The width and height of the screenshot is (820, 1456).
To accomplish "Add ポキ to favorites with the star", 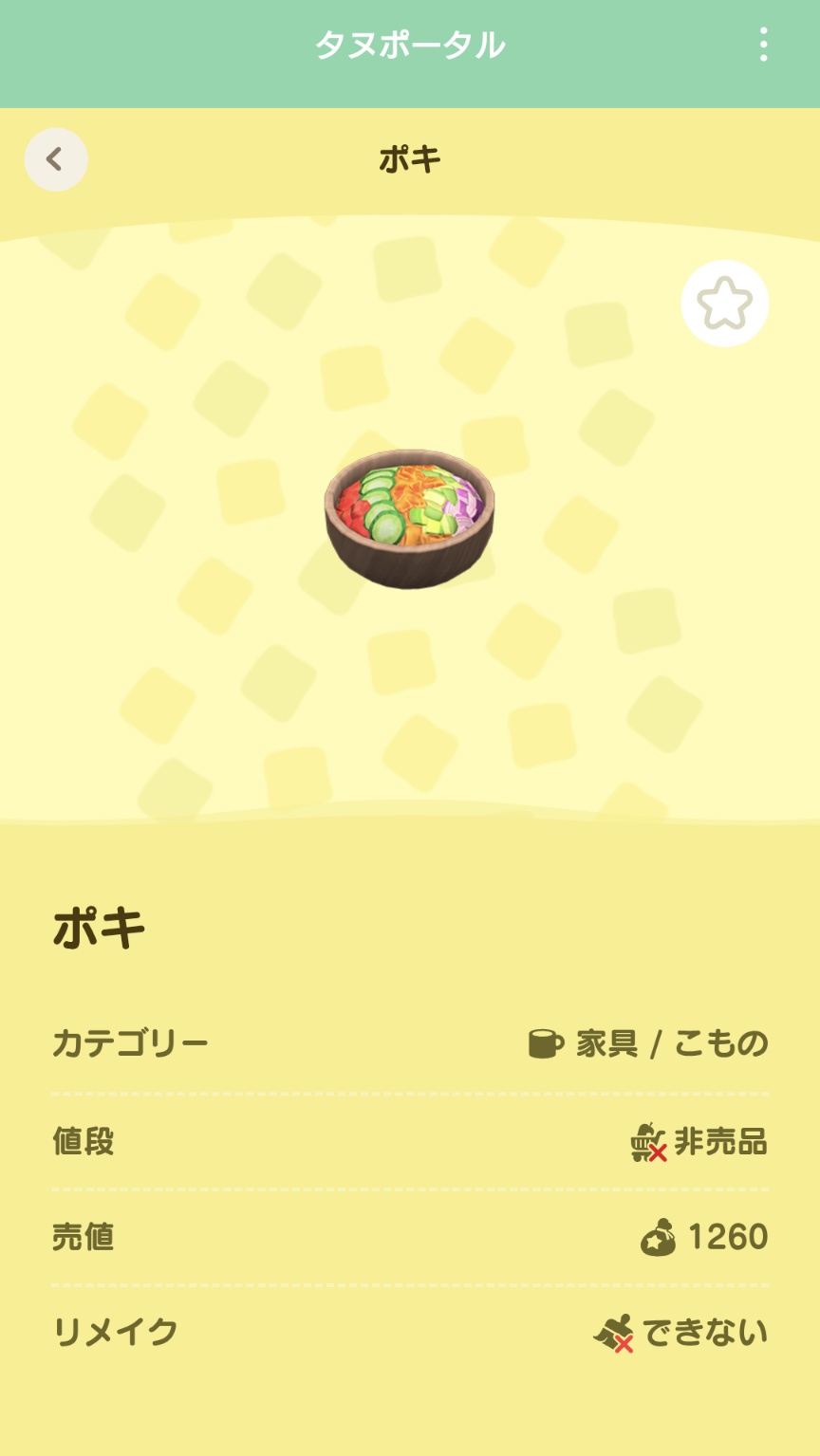I will (x=724, y=304).
